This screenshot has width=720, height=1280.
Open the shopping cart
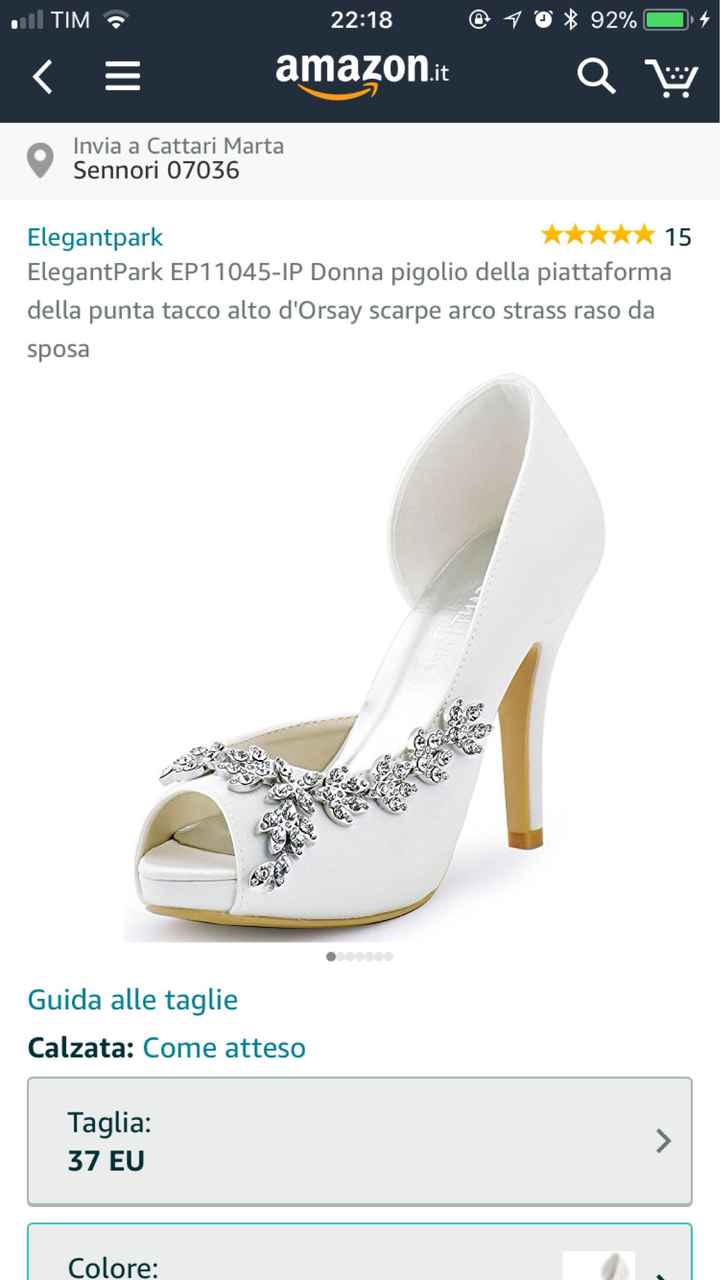coord(671,76)
